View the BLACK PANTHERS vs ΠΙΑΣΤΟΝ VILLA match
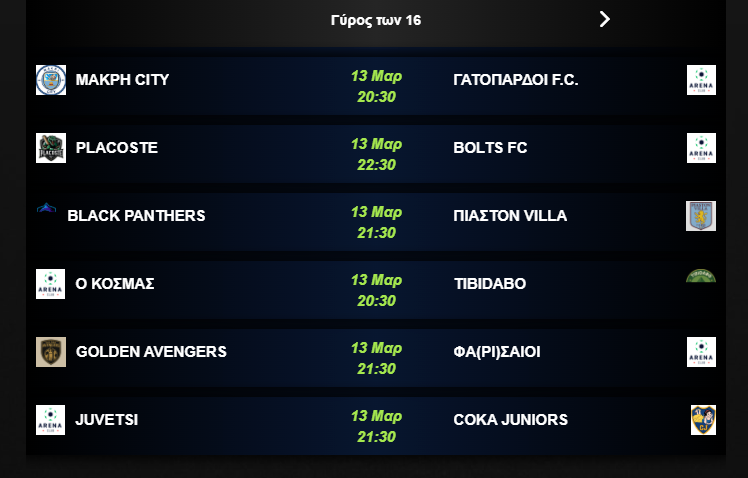The image size is (748, 478). point(375,222)
